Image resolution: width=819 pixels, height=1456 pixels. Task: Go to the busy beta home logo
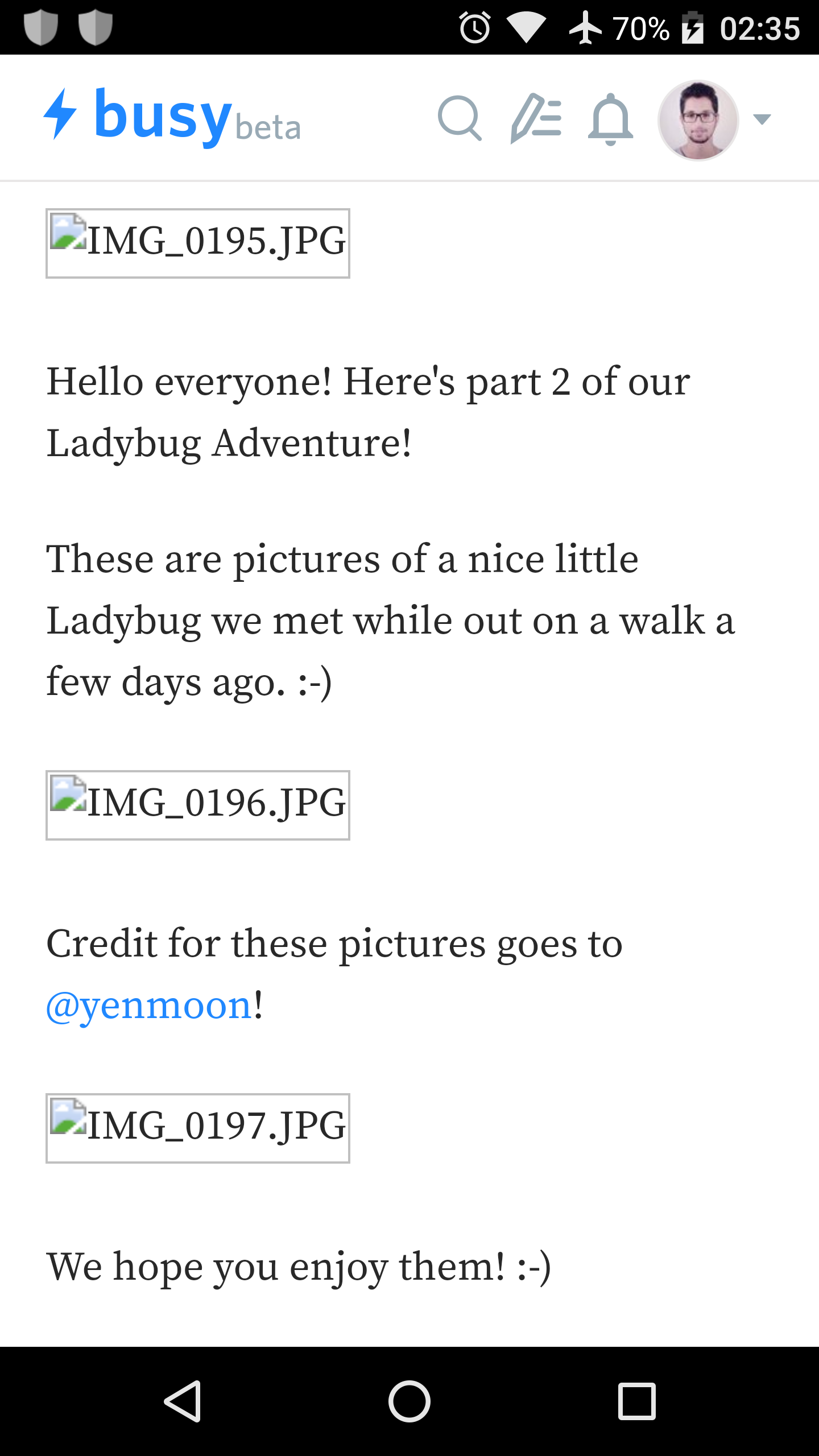coord(171,118)
